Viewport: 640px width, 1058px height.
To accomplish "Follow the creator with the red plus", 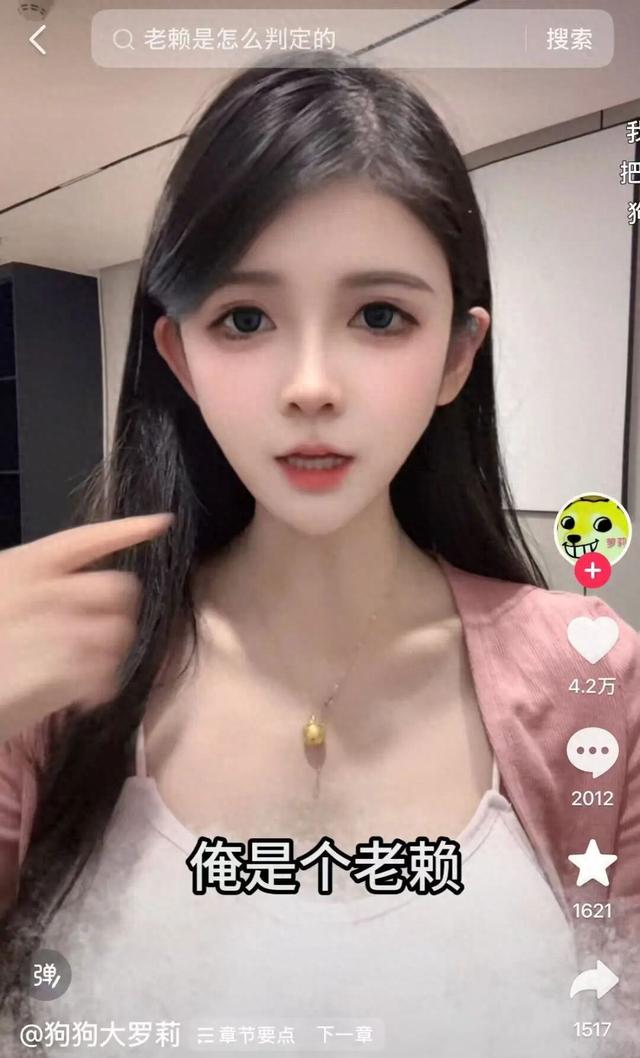I will (x=592, y=571).
